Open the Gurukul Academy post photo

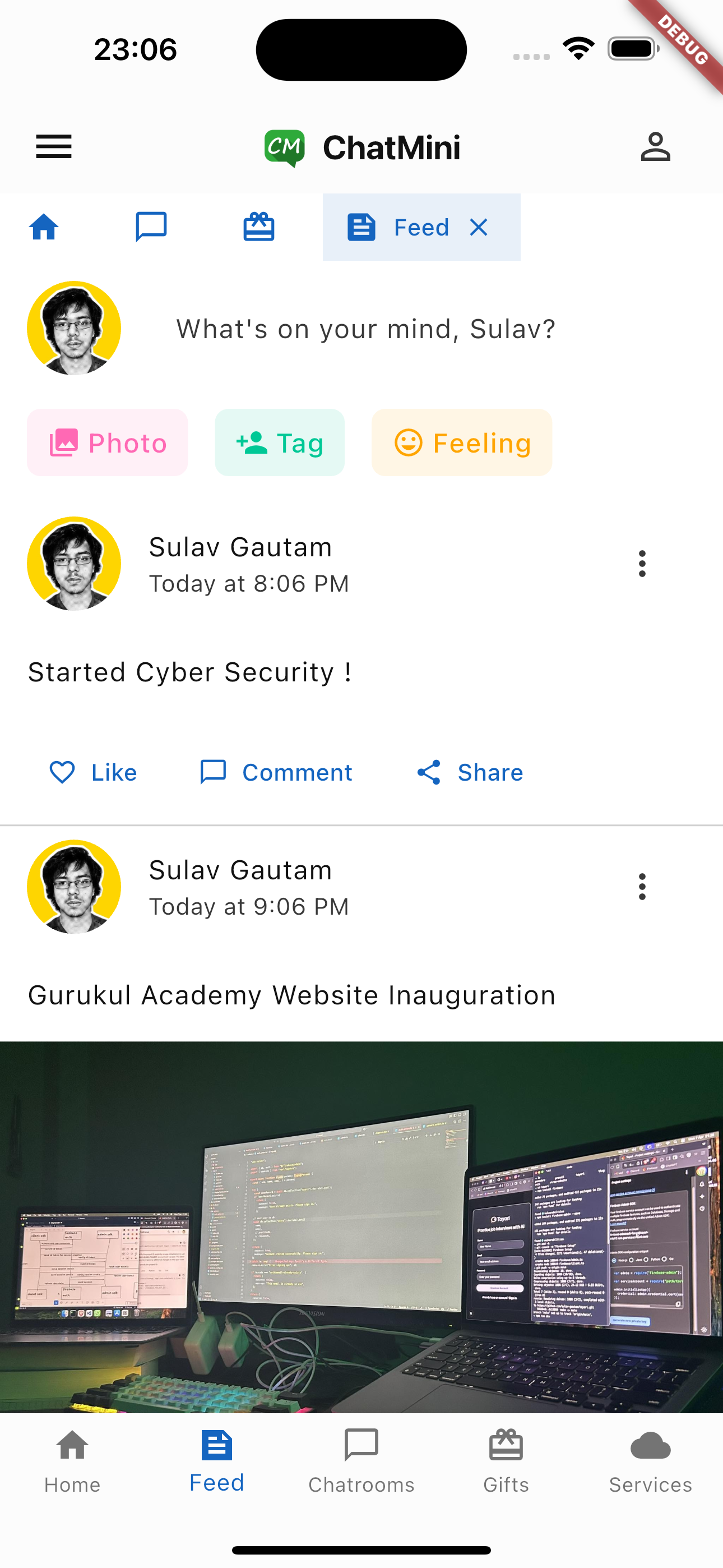361,1226
